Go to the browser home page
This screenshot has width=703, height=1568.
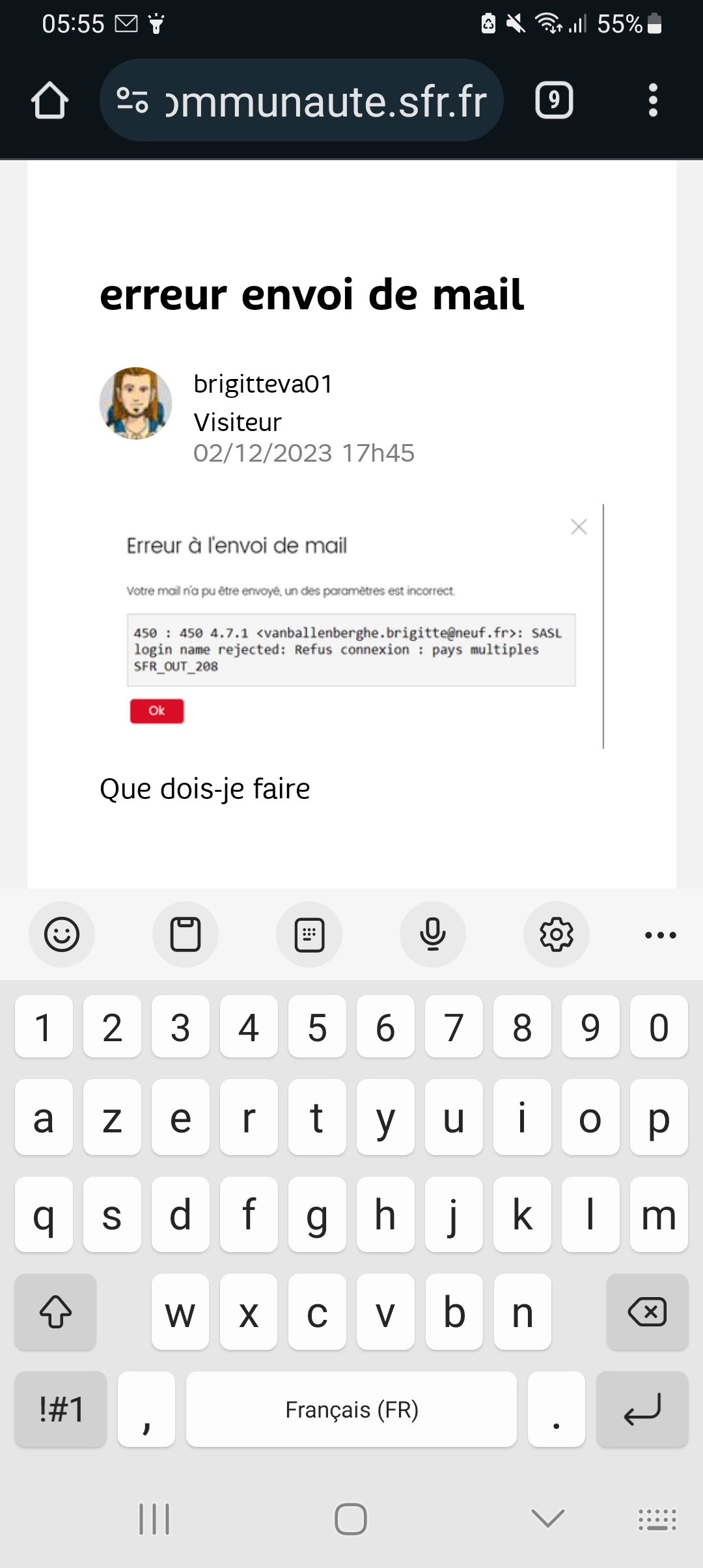click(49, 101)
